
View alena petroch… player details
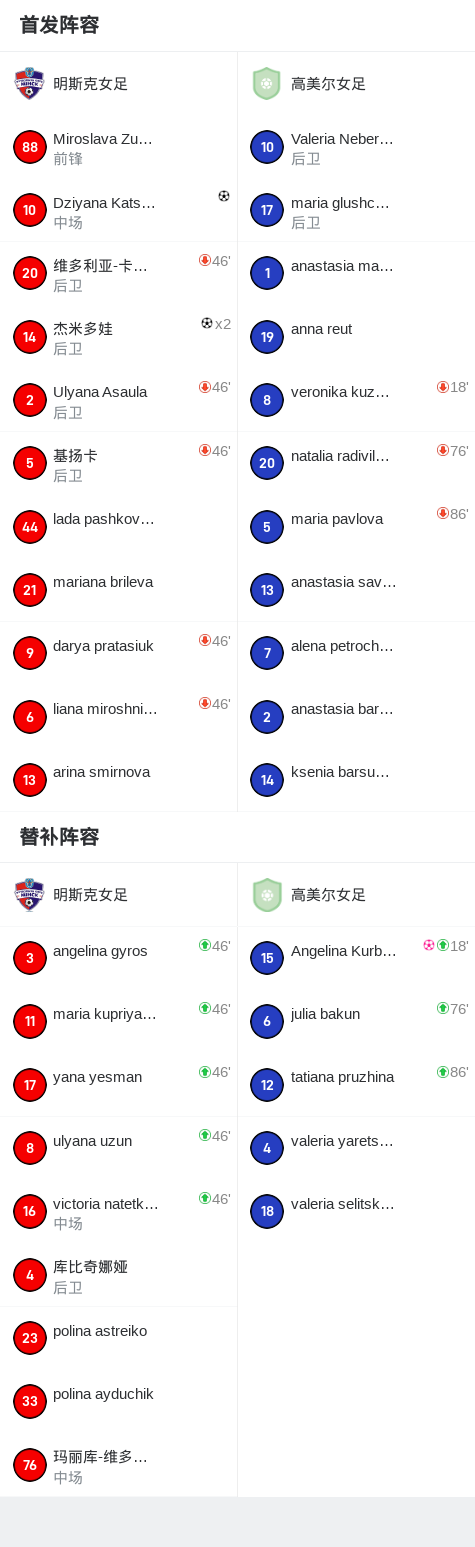pos(356,654)
